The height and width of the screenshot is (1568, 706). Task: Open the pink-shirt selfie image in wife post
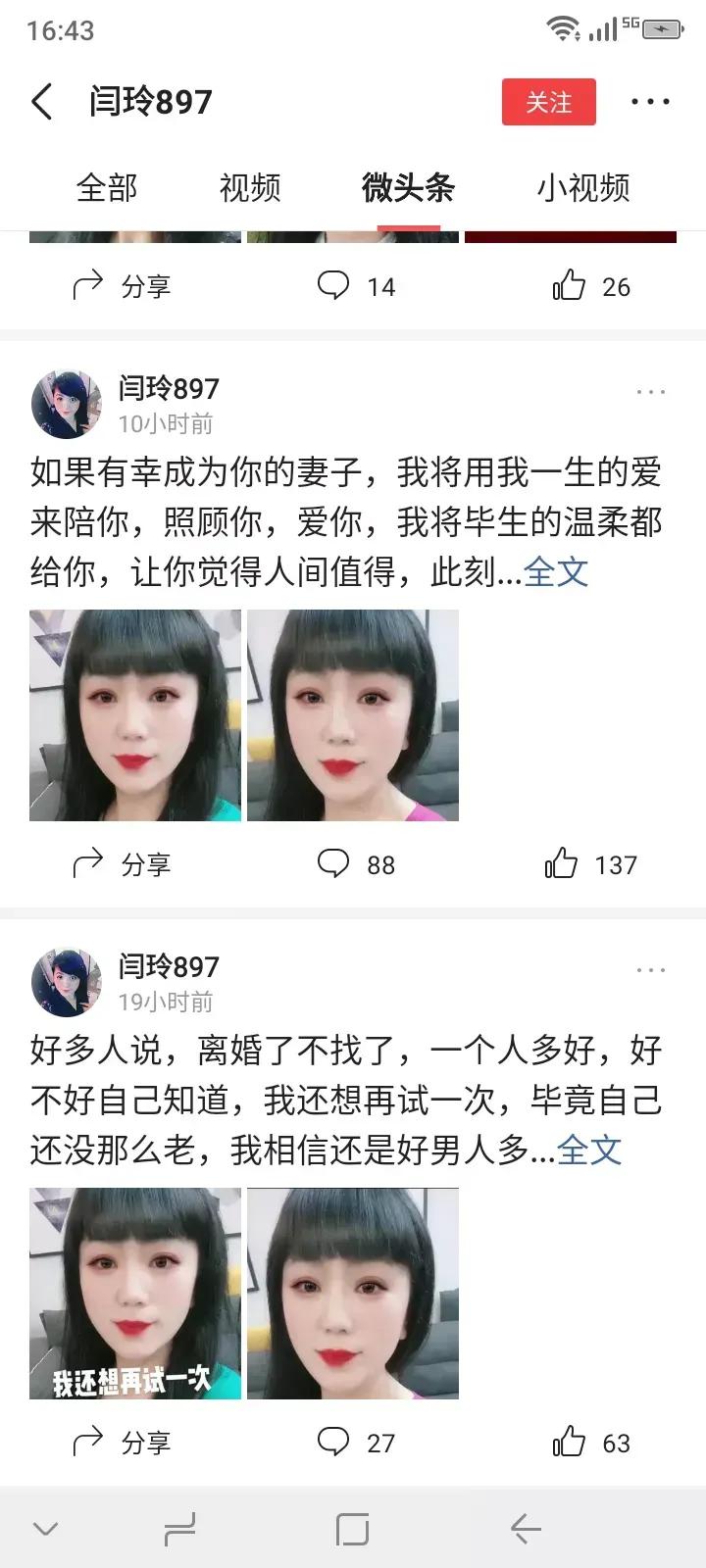353,716
